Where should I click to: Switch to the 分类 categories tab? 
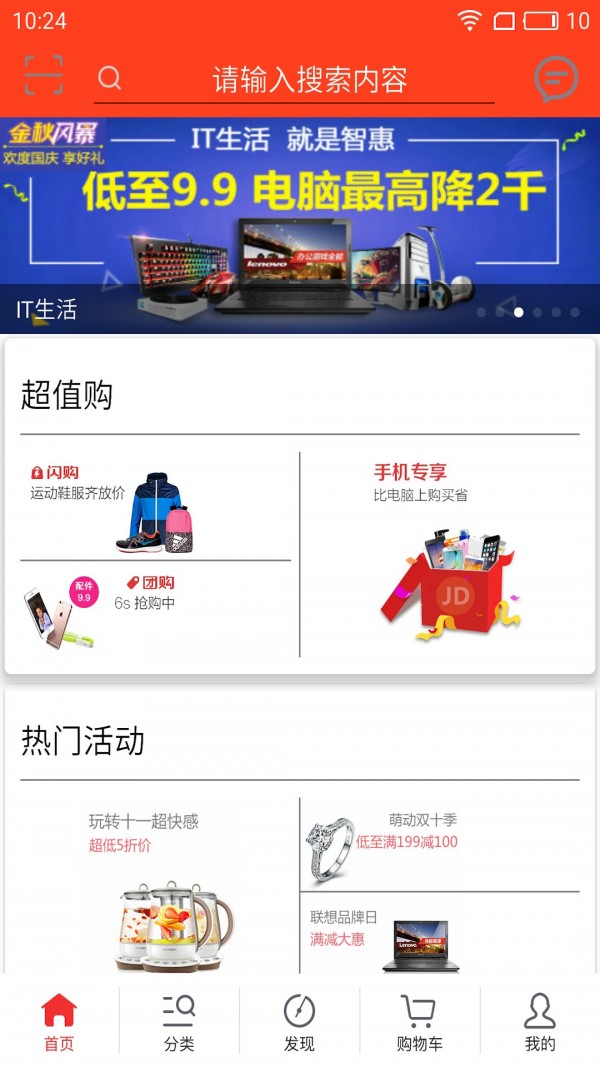pyautogui.click(x=179, y=1023)
